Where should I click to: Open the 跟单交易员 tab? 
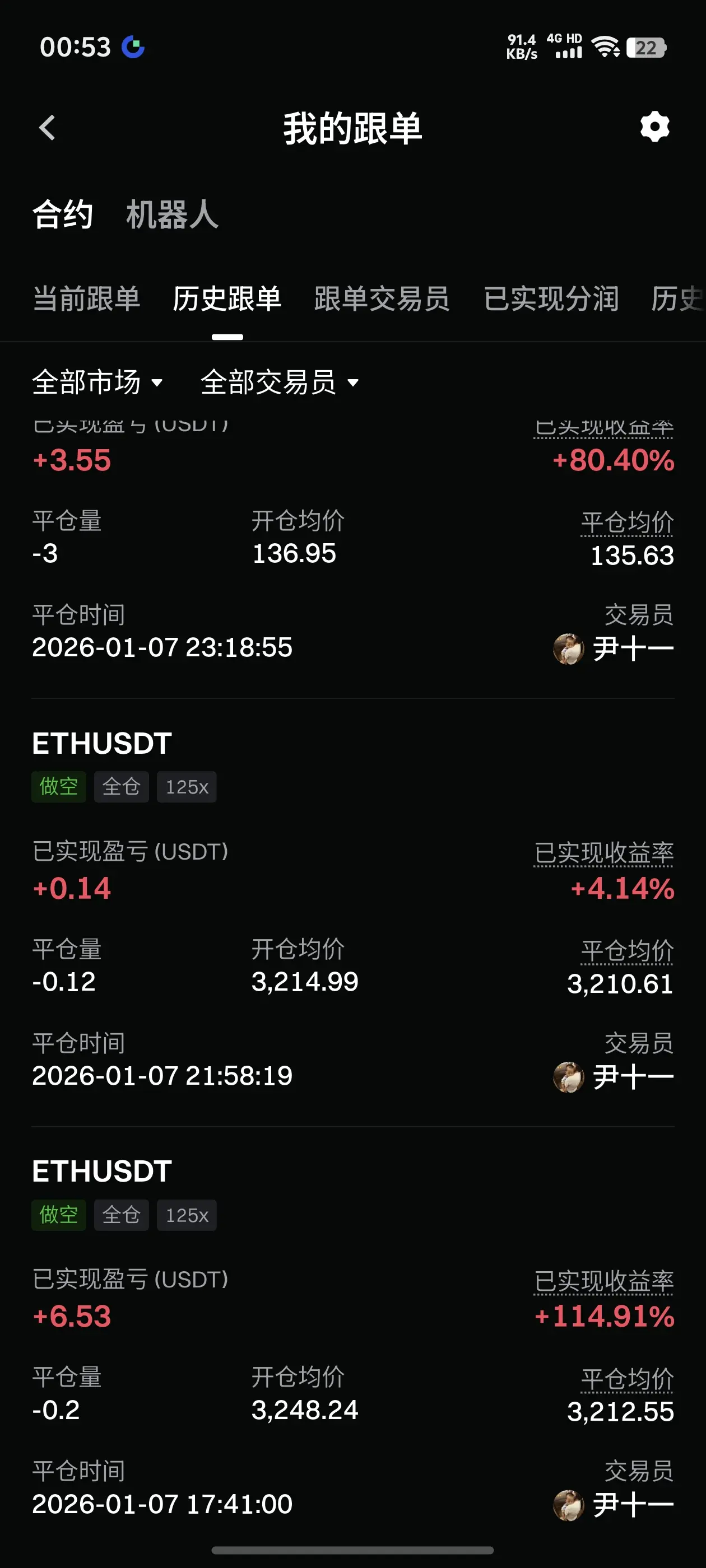[x=382, y=299]
